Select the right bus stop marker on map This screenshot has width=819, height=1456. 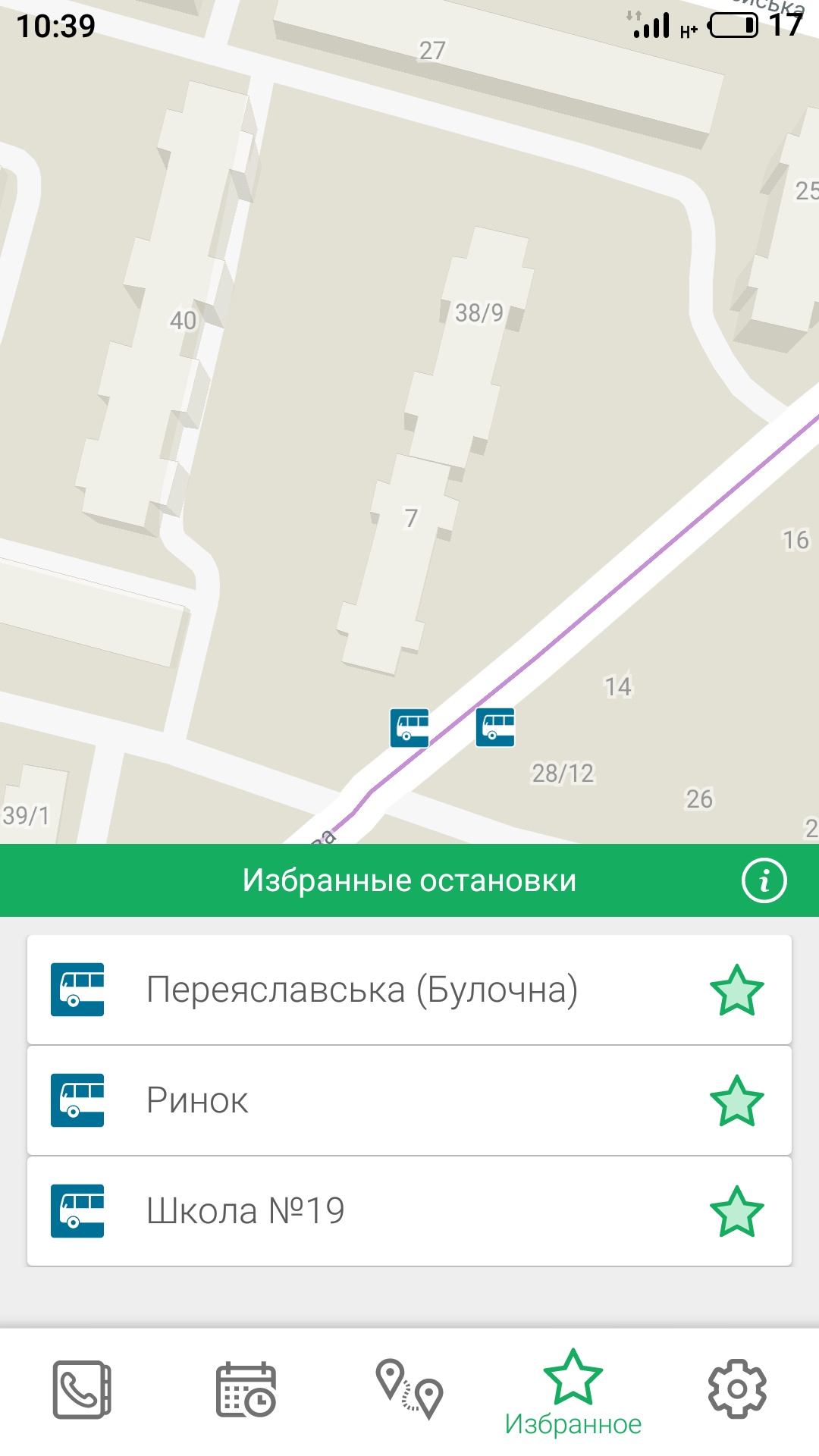495,727
